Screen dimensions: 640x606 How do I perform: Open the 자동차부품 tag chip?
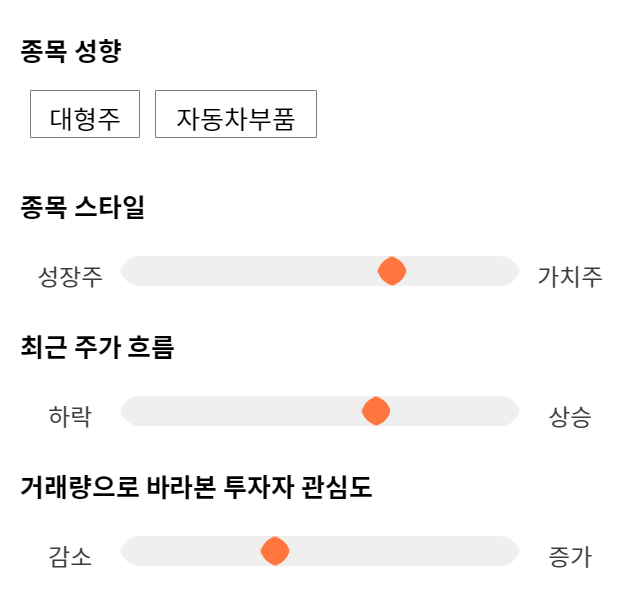click(236, 114)
